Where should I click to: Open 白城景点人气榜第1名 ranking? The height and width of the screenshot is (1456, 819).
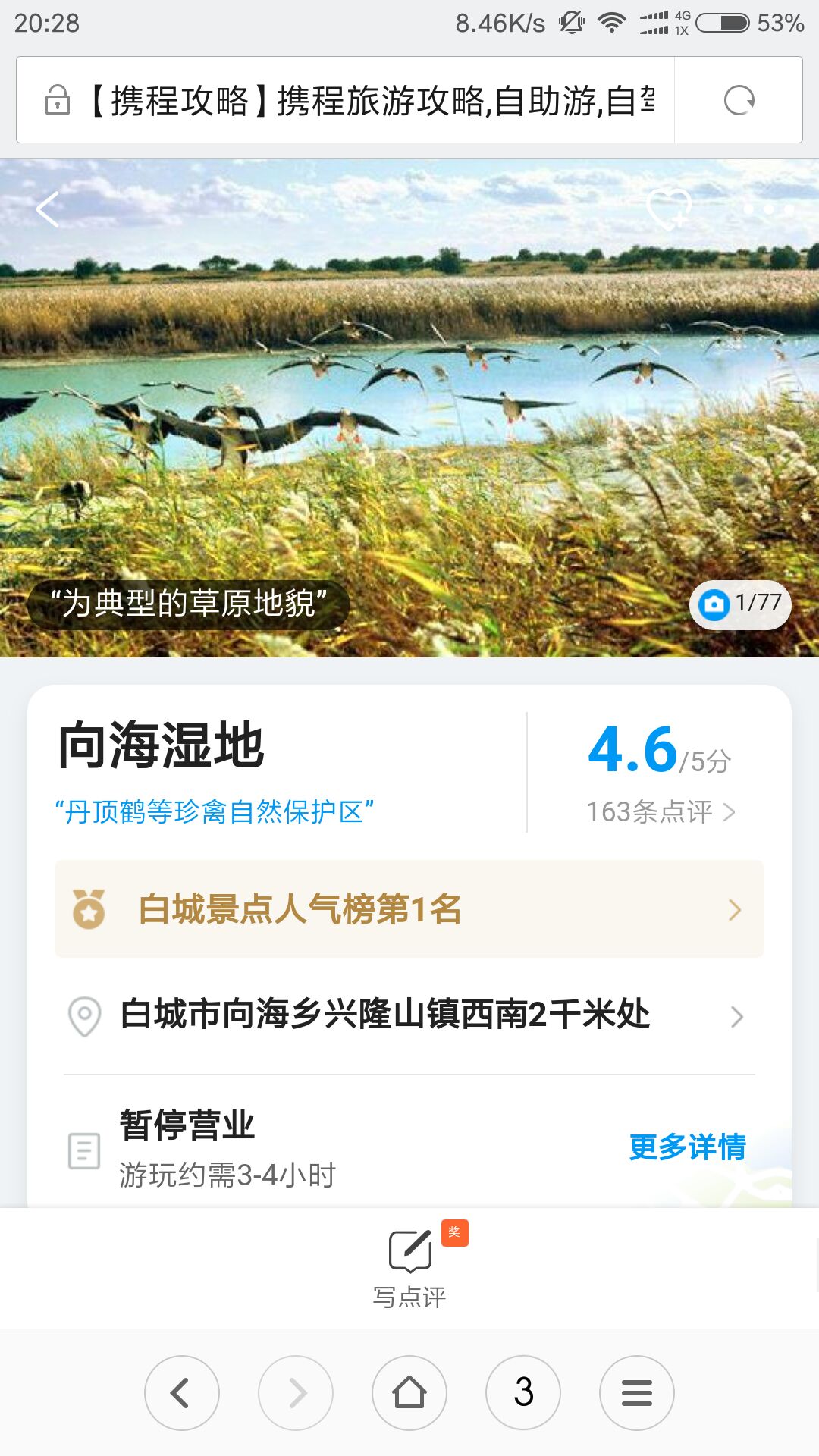409,909
